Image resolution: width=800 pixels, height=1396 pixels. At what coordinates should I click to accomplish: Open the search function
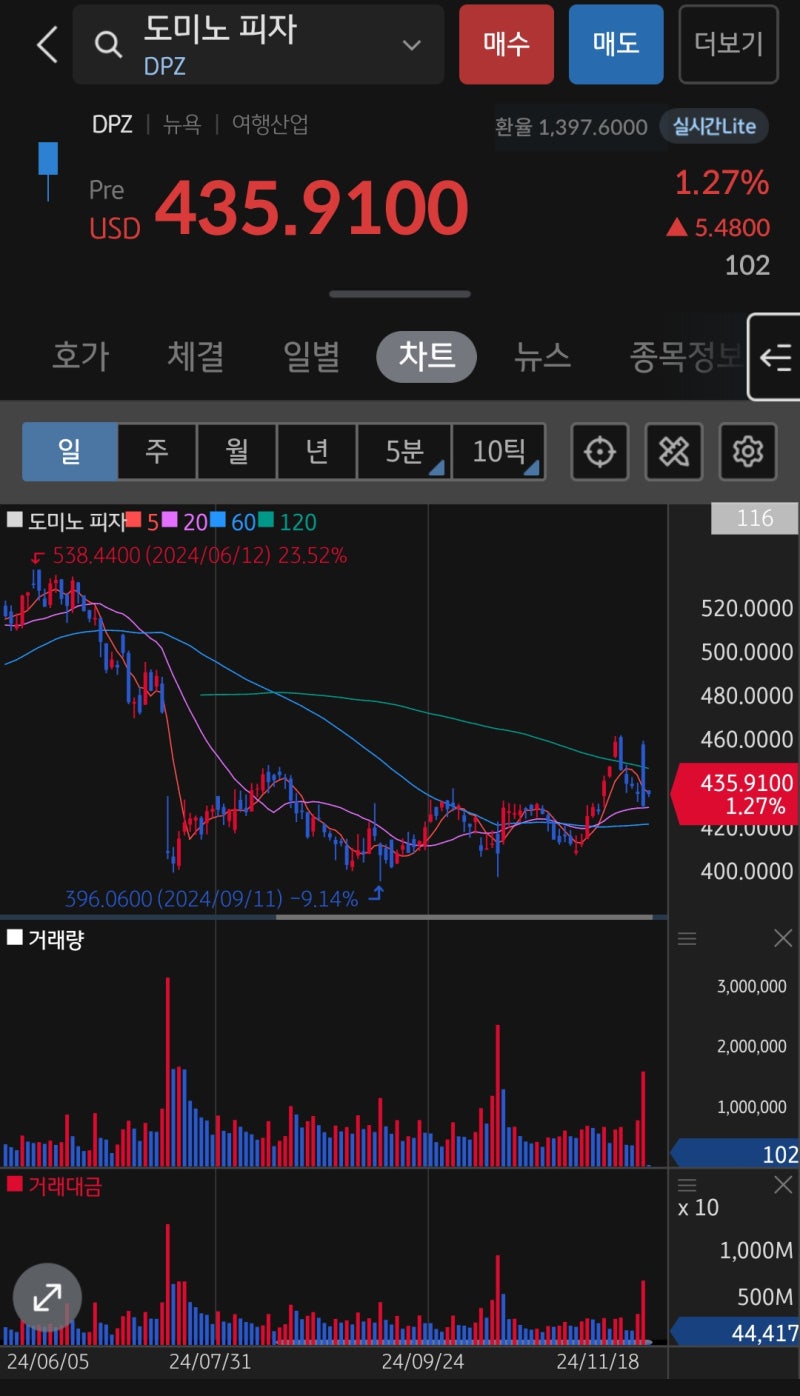pos(108,44)
